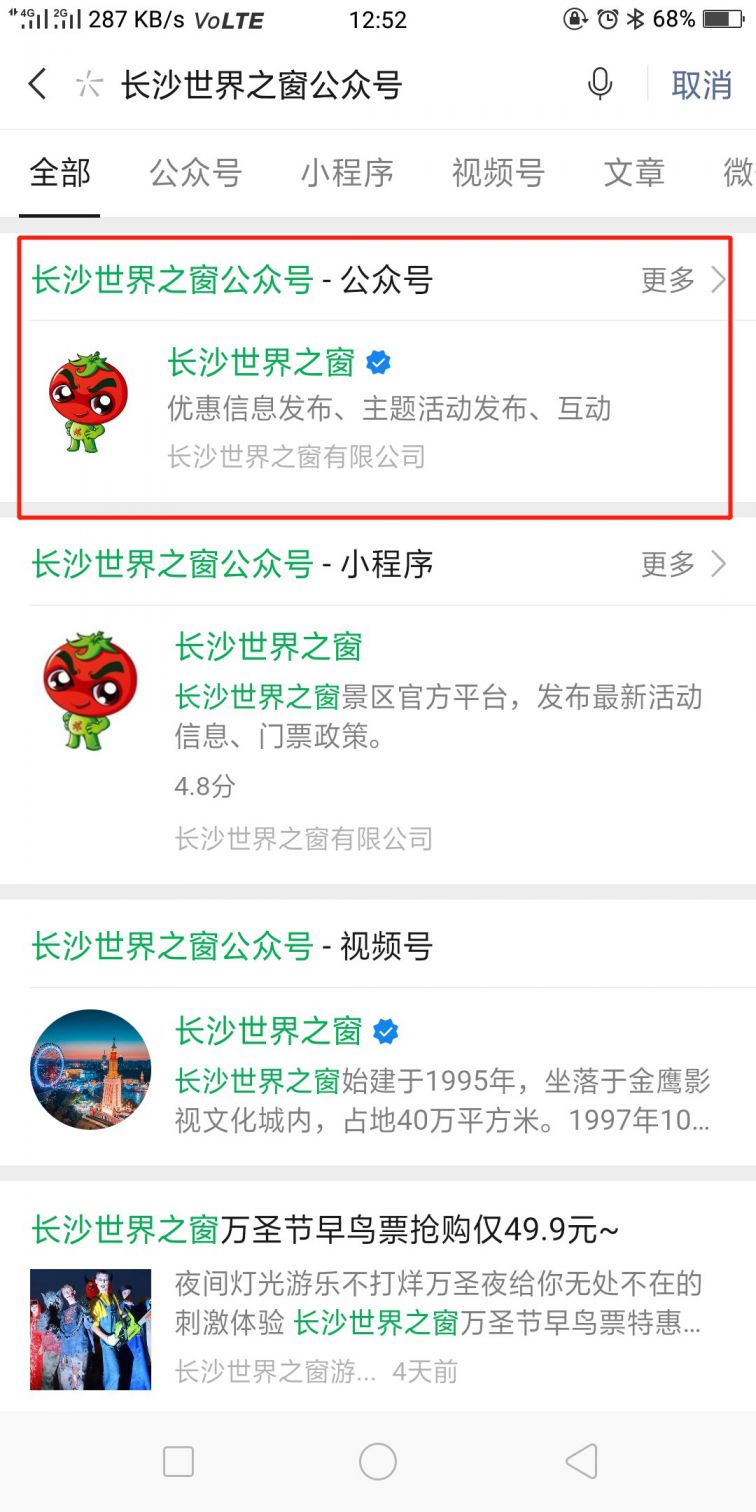Switch to the 小程序 tab
The image size is (756, 1512).
pyautogui.click(x=347, y=173)
